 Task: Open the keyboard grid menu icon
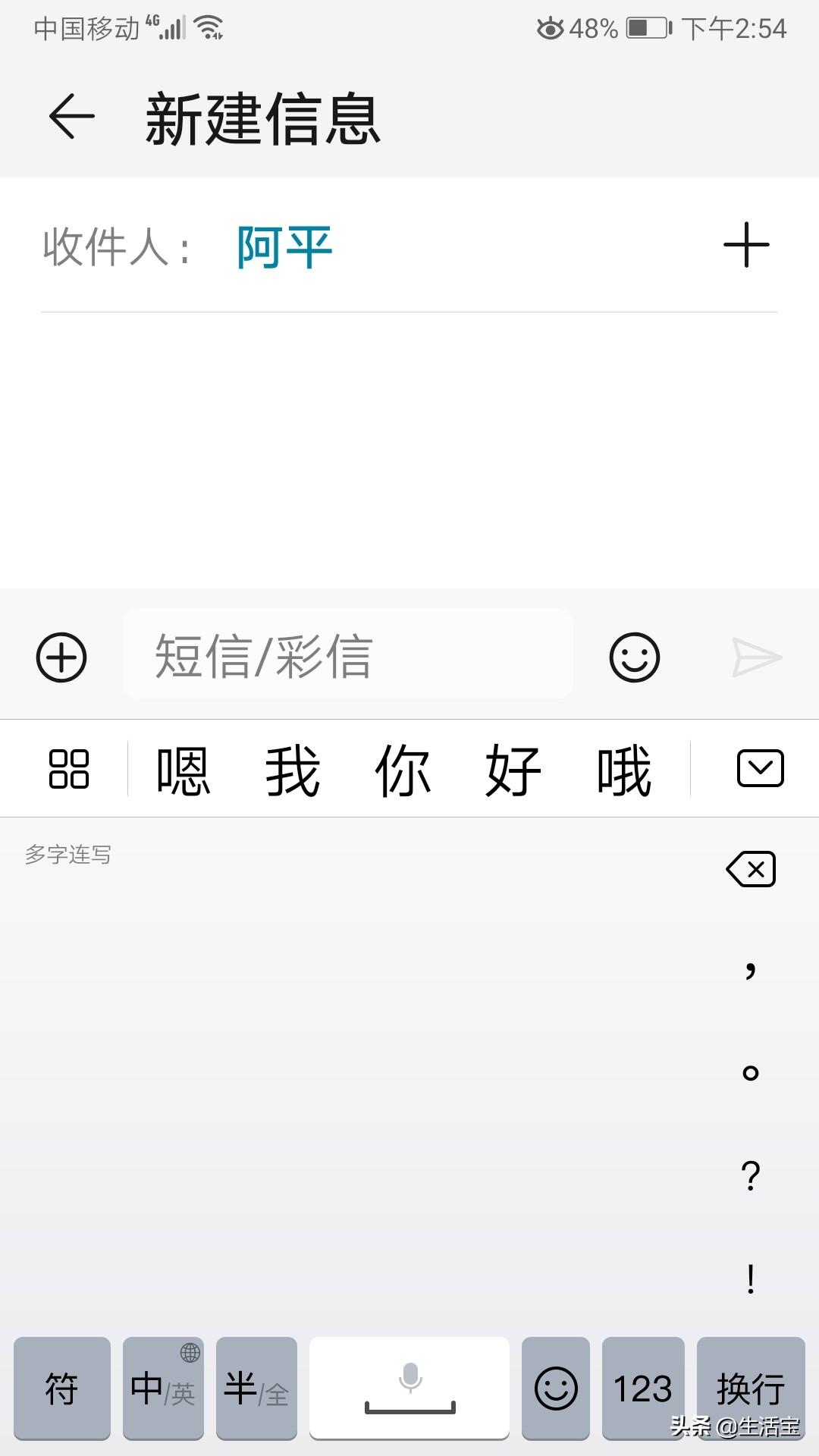pyautogui.click(x=71, y=768)
